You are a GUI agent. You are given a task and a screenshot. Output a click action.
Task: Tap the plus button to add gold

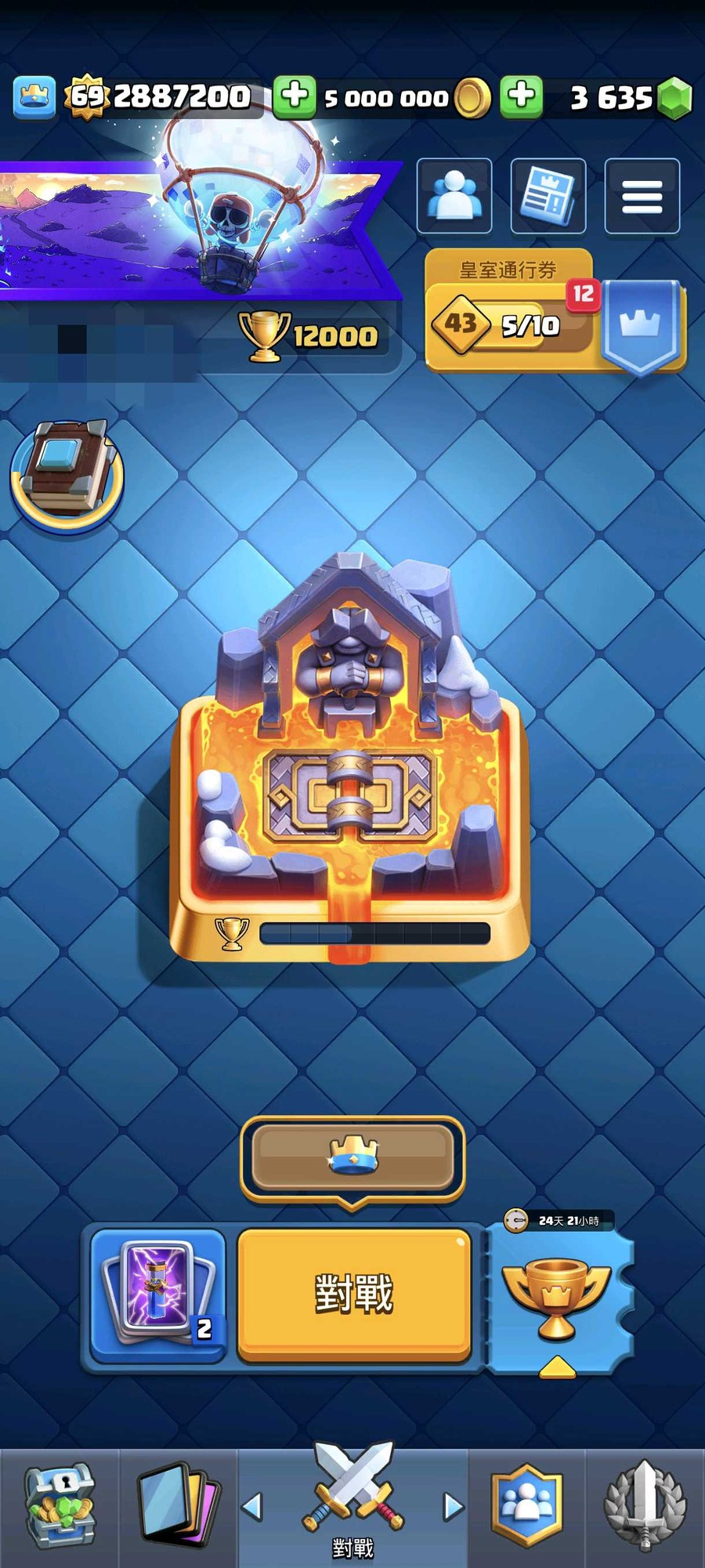(295, 96)
